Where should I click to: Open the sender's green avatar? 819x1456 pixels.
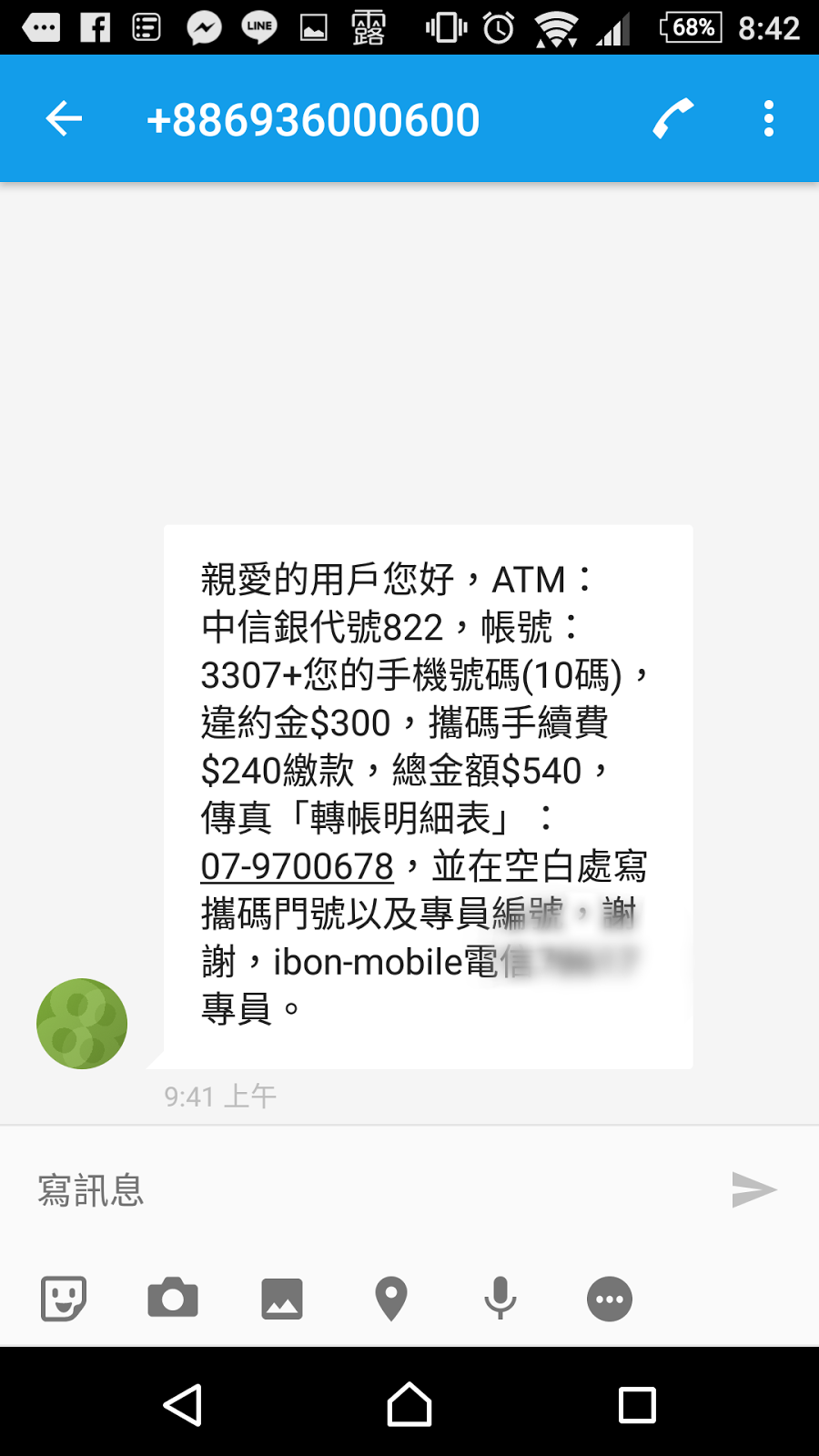coord(81,1023)
